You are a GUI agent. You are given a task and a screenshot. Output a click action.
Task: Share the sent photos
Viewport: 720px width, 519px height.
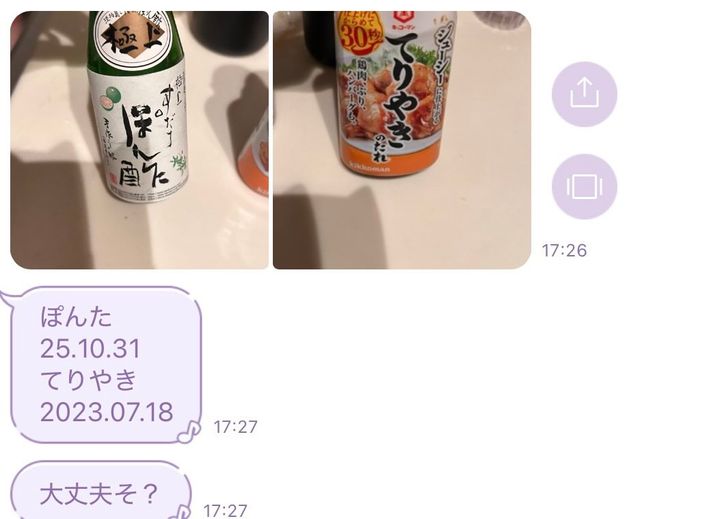click(x=584, y=94)
